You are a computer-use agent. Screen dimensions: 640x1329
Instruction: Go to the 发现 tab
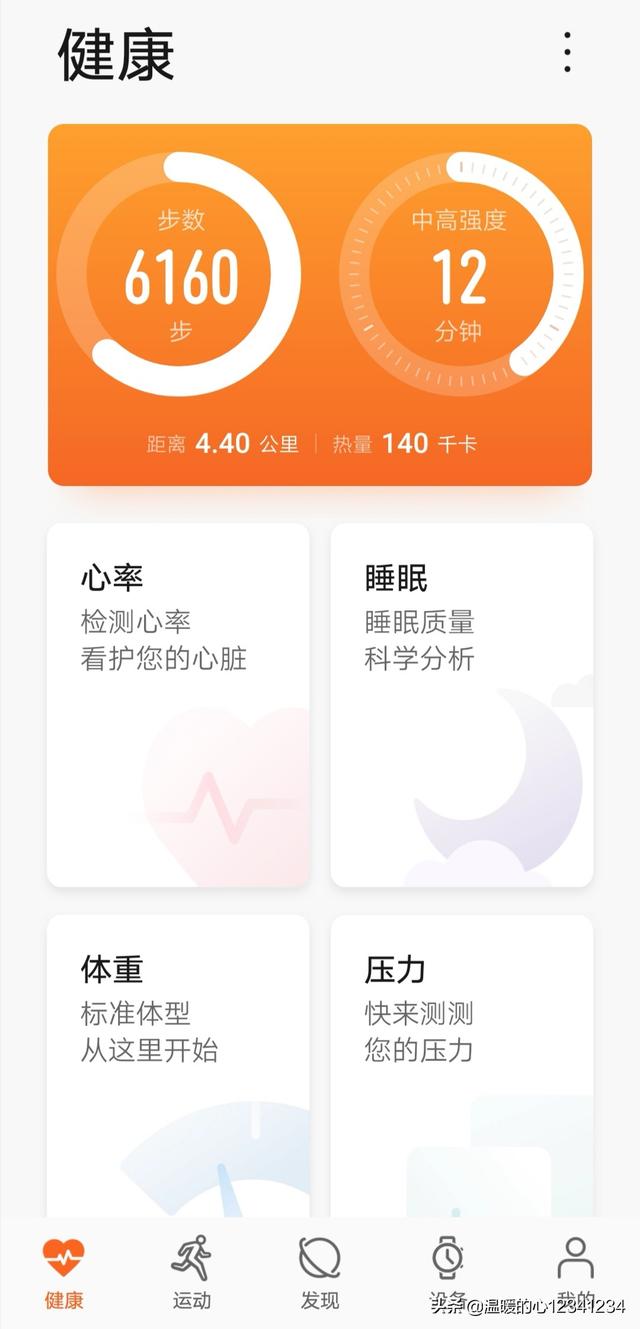(x=320, y=1272)
